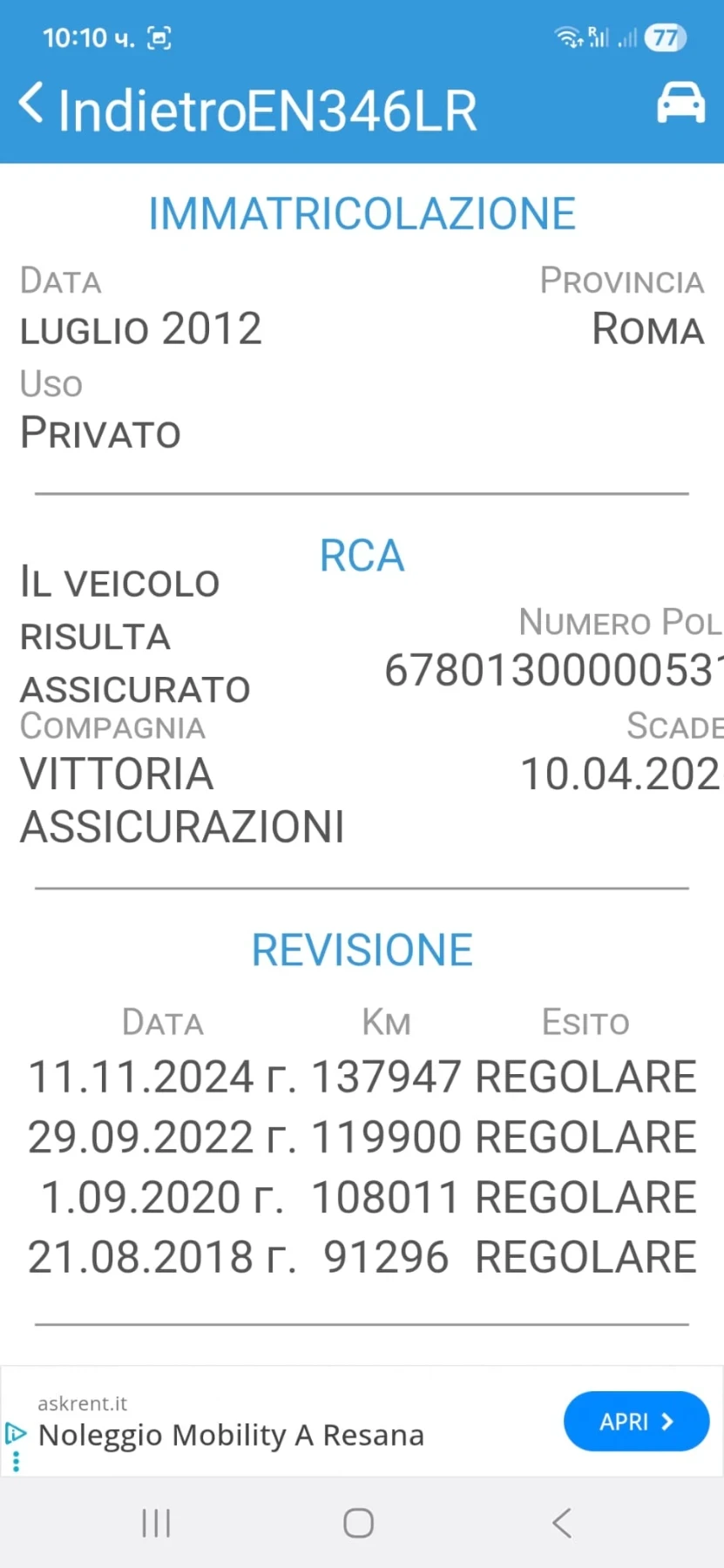Go back with the Indietro arrow
The width and height of the screenshot is (724, 1568).
(x=31, y=105)
